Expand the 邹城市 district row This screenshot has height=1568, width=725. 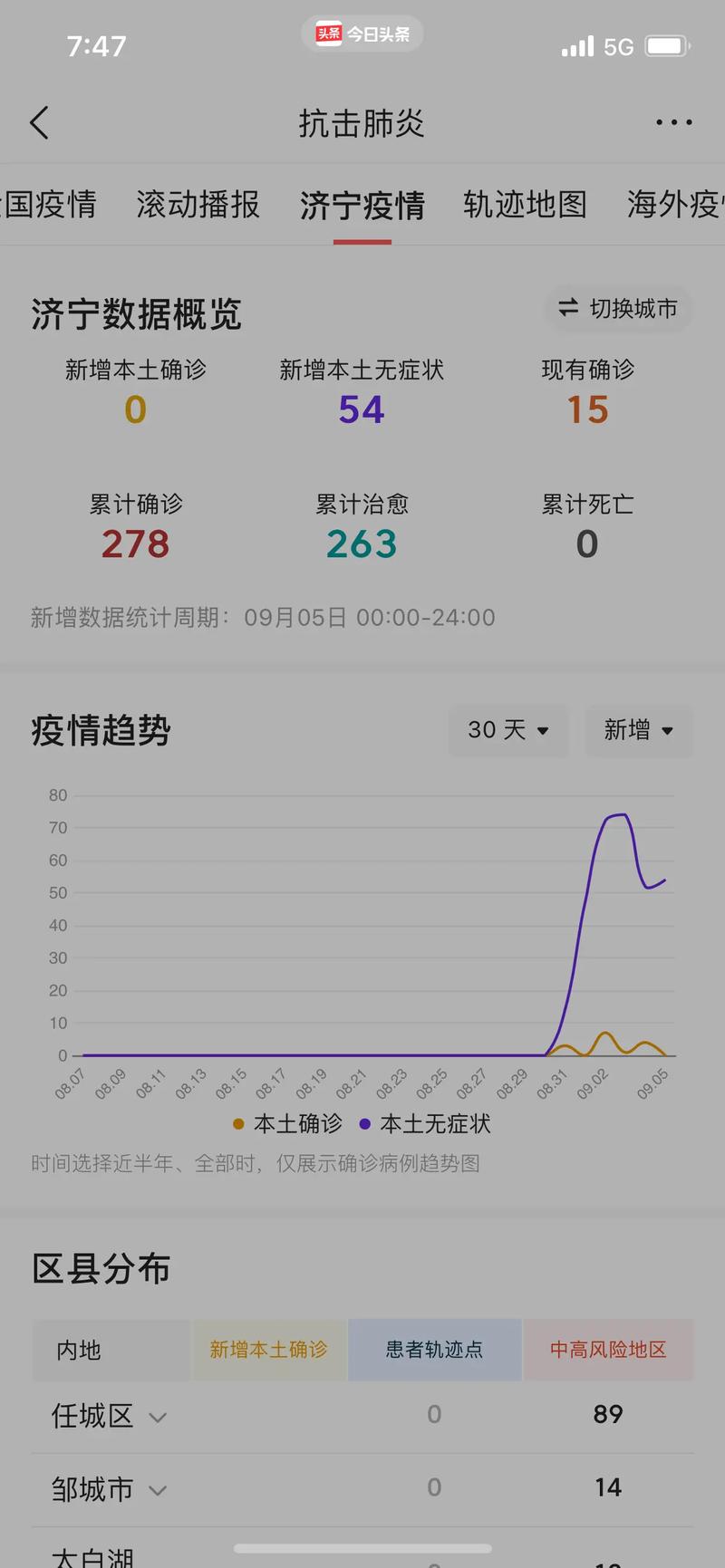coord(159,1488)
